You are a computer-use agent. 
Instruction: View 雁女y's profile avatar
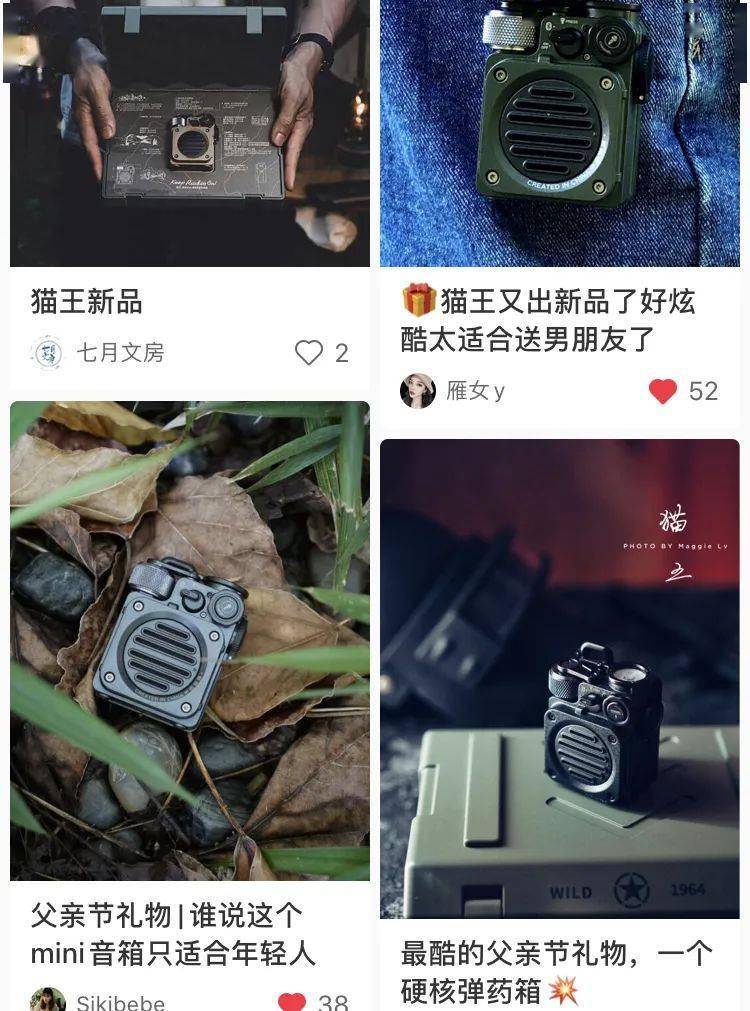(417, 391)
